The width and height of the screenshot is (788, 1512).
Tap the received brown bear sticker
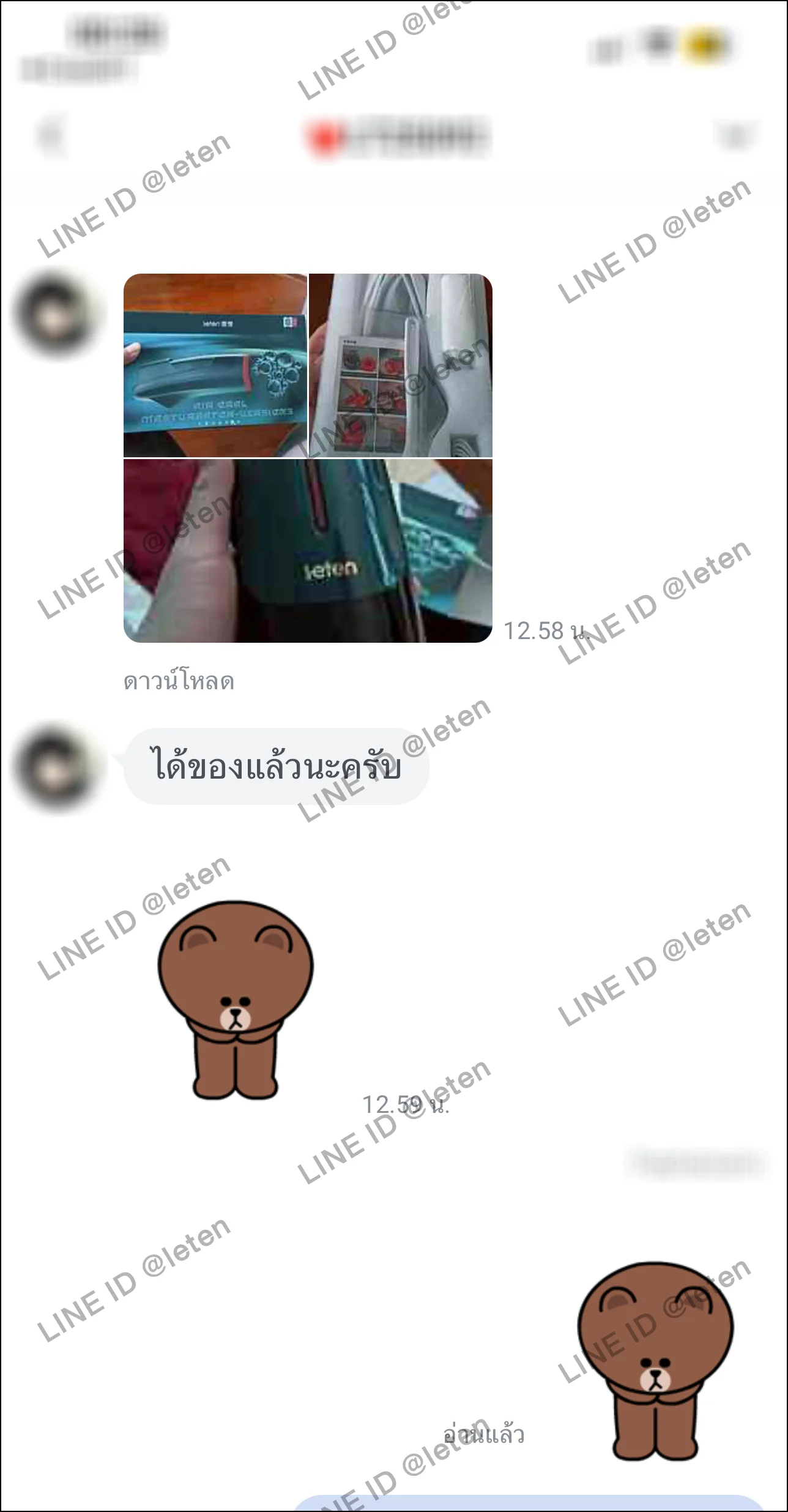point(236,999)
